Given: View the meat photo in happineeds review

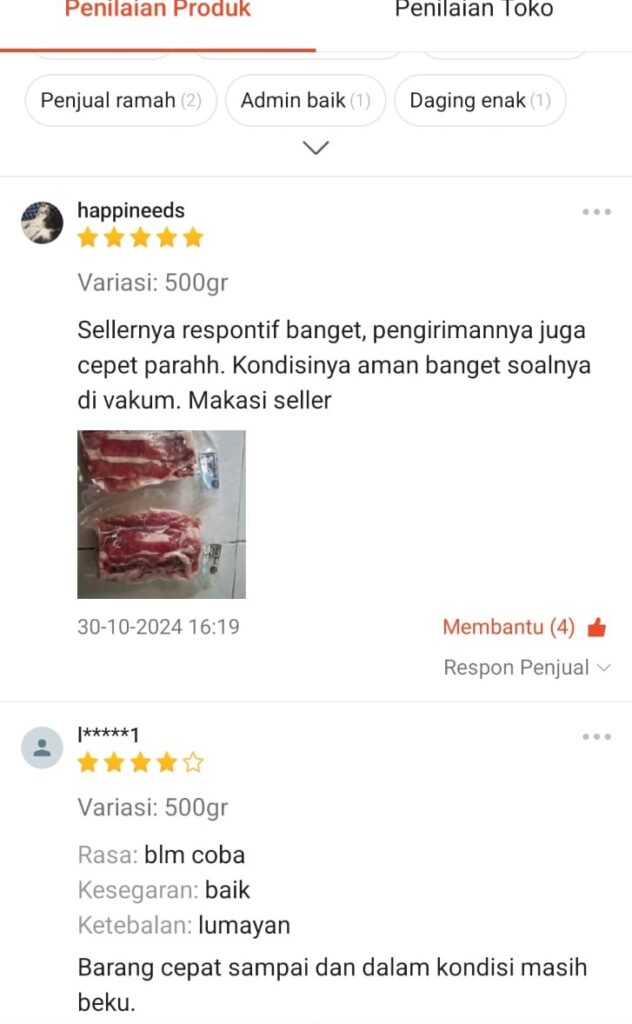Looking at the screenshot, I should (x=161, y=514).
